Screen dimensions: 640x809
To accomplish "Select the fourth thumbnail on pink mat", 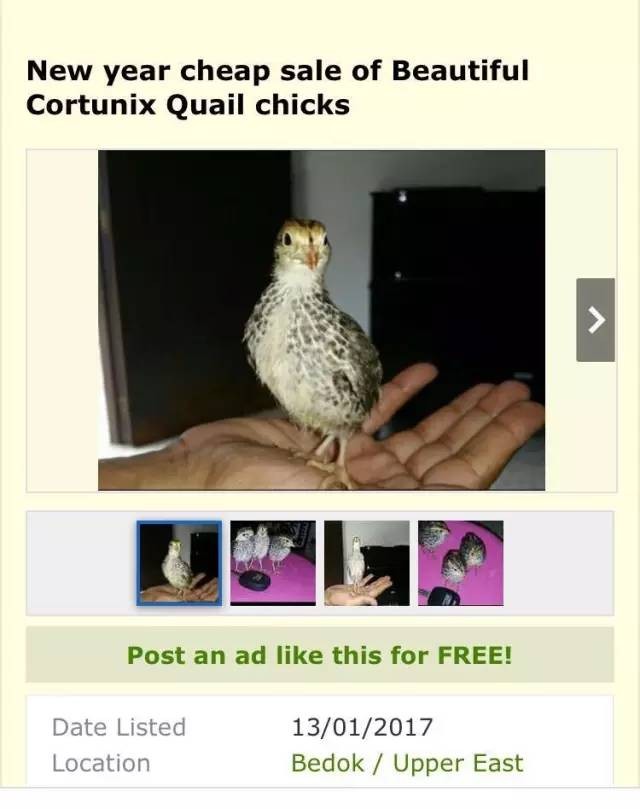I will pos(460,563).
